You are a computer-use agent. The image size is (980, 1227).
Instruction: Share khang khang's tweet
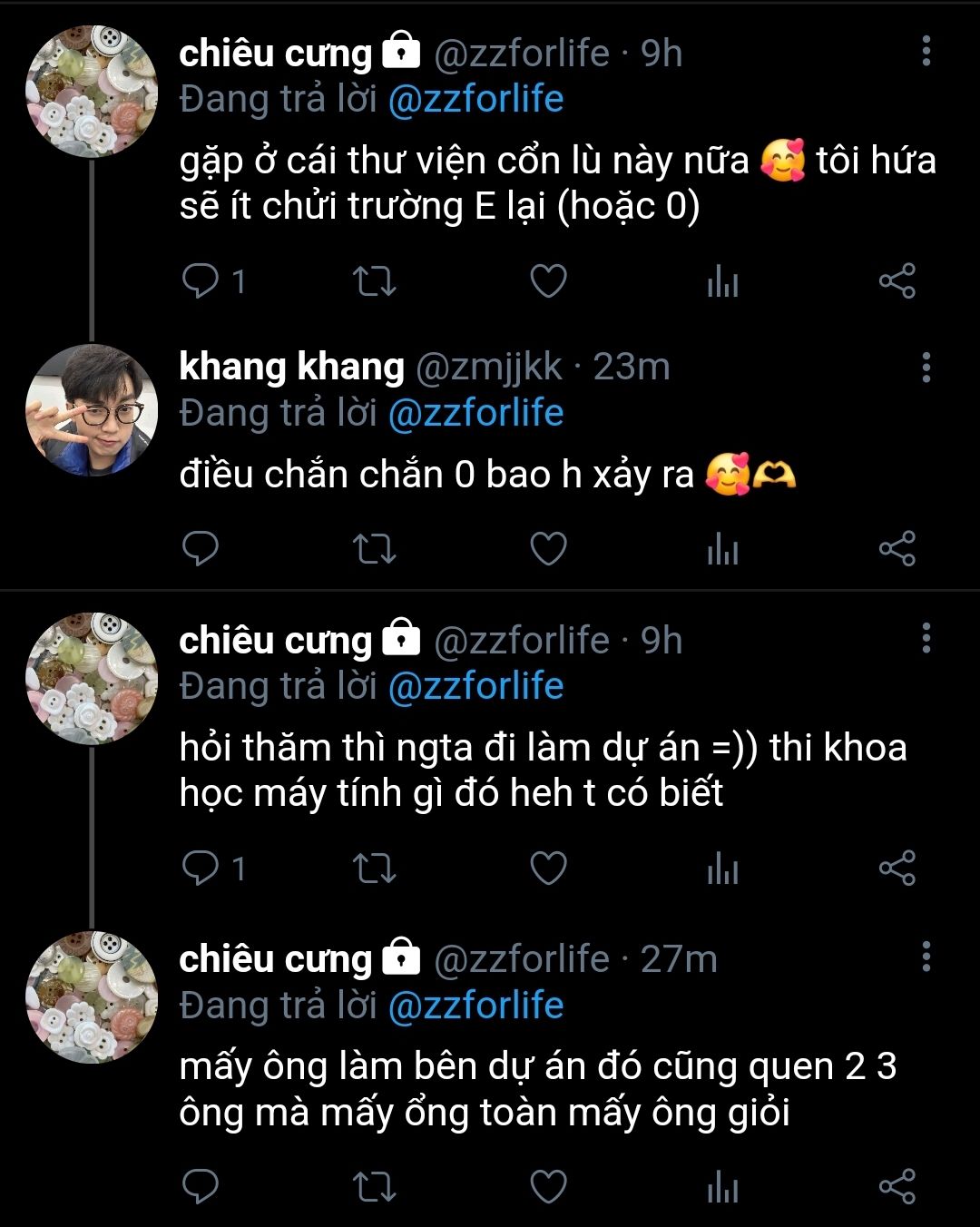[x=897, y=549]
